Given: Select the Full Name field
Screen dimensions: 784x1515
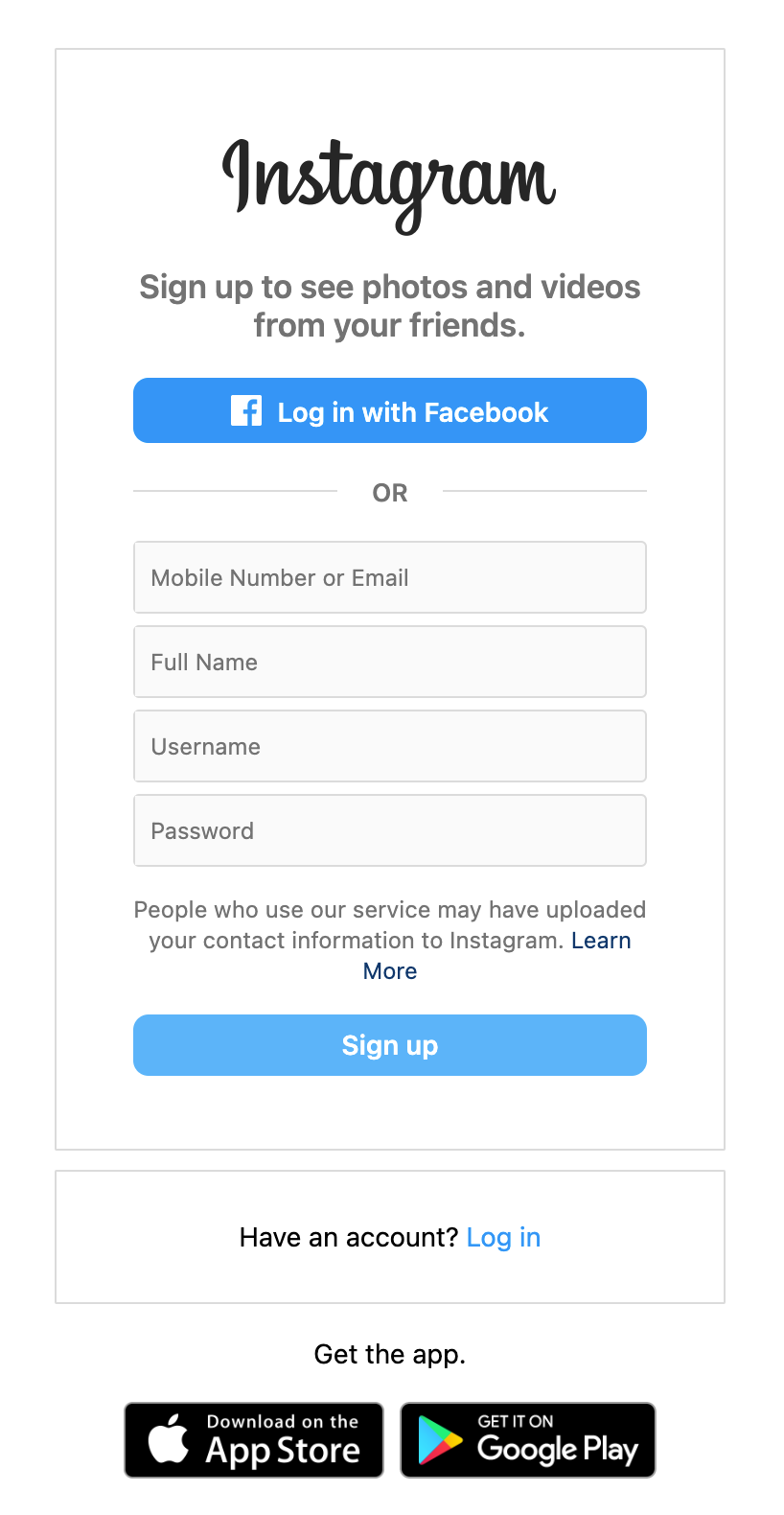Looking at the screenshot, I should (x=390, y=662).
